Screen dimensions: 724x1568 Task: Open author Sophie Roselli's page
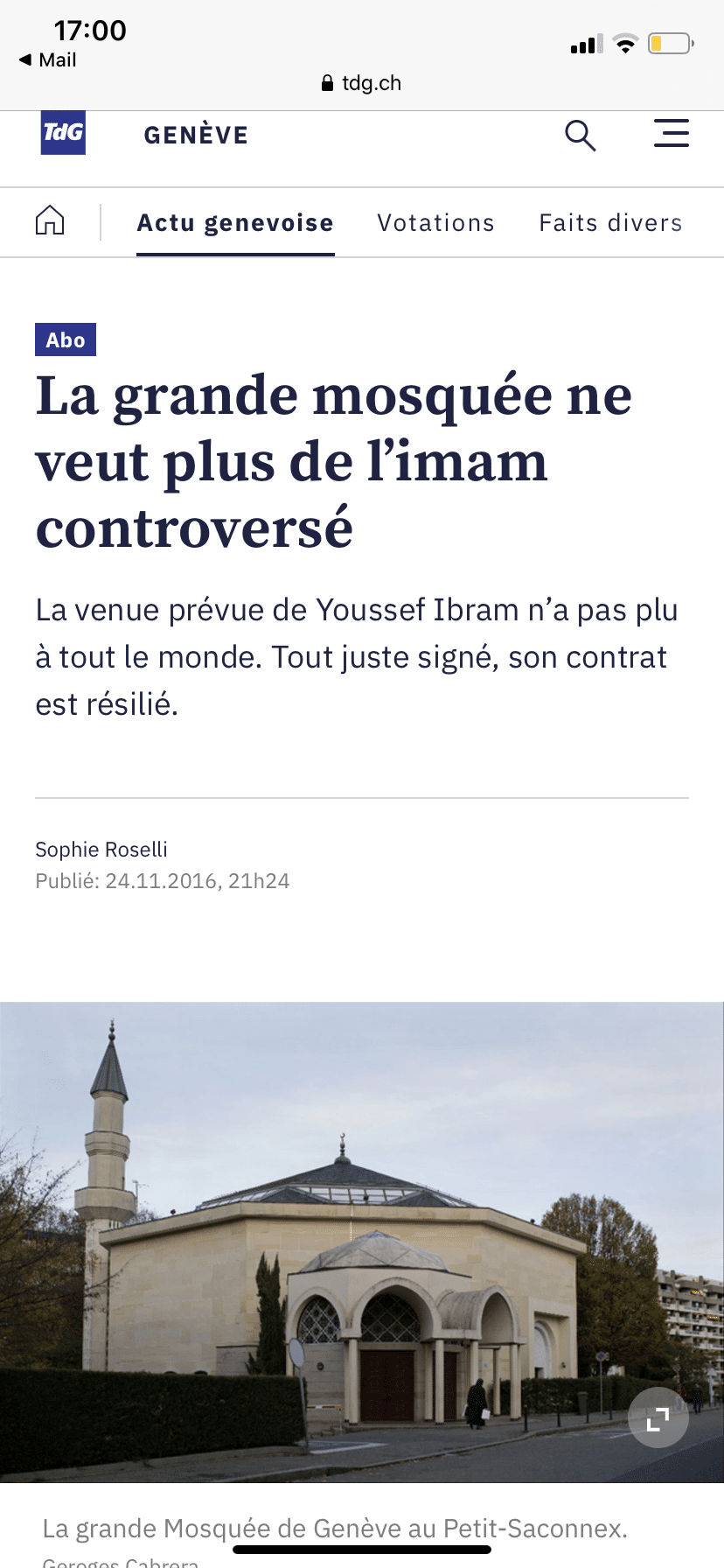(x=101, y=850)
